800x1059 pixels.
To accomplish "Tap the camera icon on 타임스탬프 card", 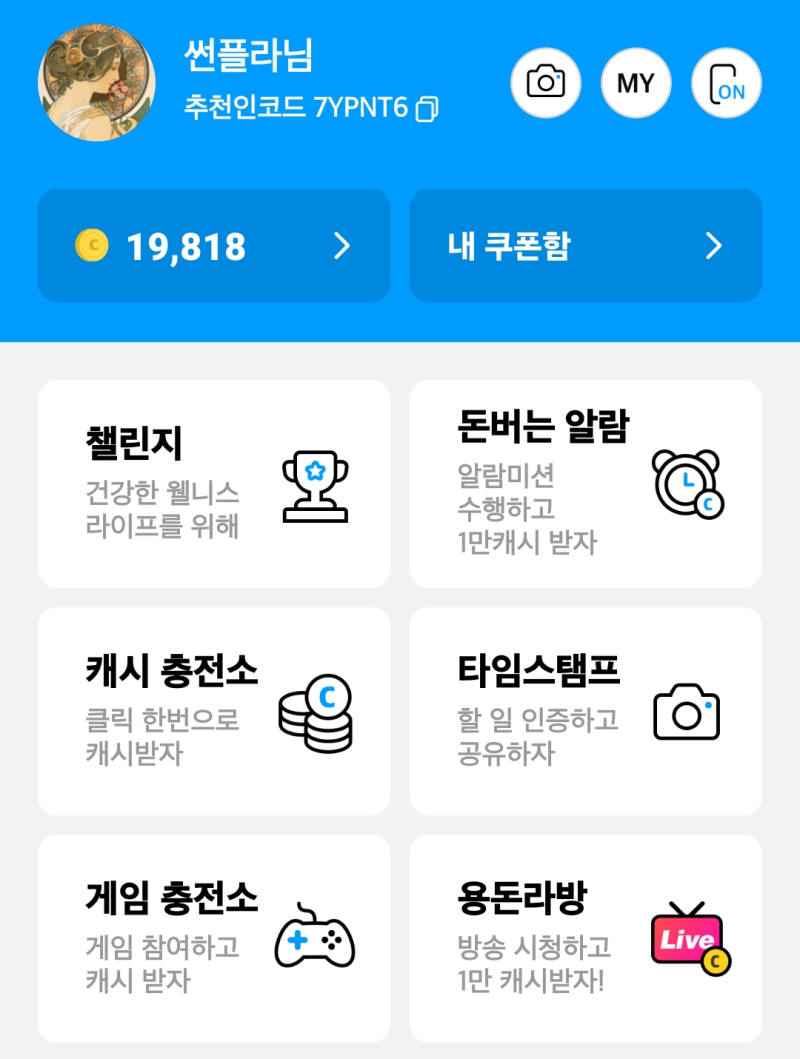I will point(687,710).
